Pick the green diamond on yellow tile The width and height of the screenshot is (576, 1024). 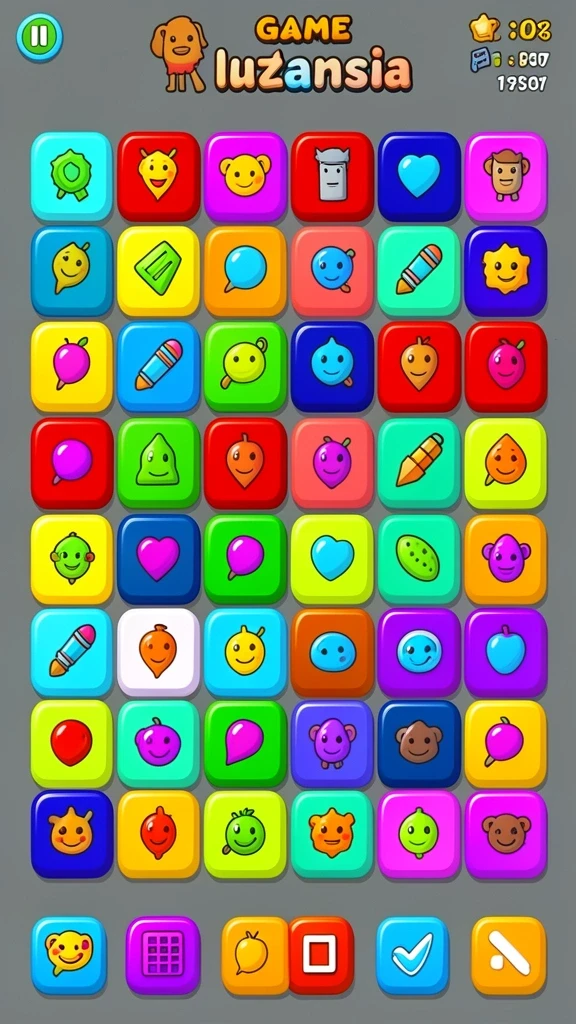pos(158,270)
